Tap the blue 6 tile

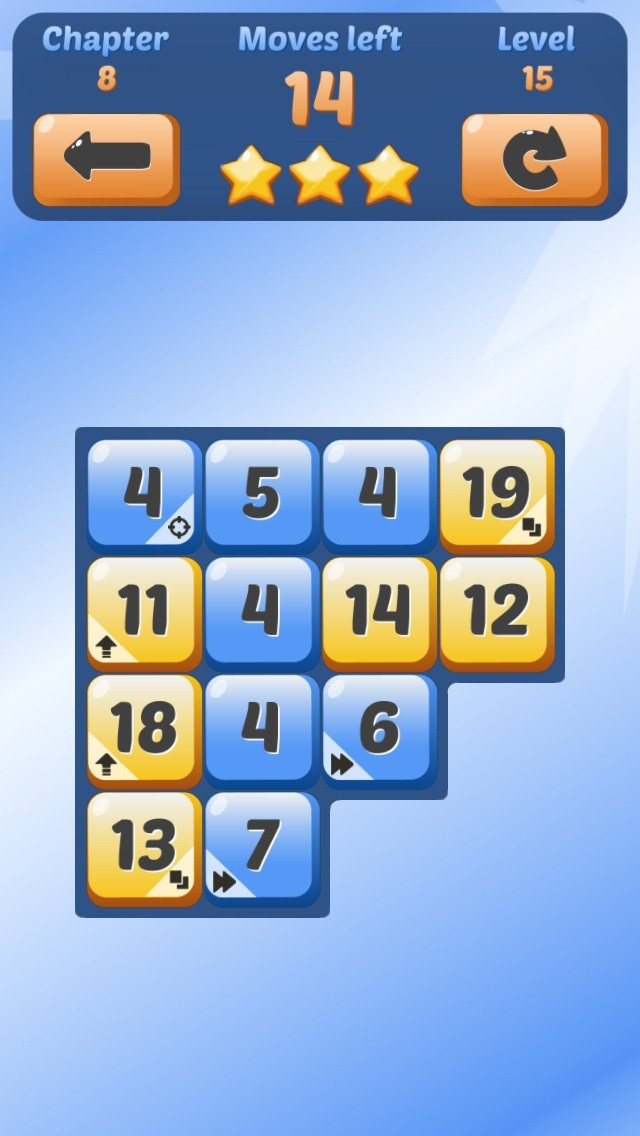click(x=379, y=732)
